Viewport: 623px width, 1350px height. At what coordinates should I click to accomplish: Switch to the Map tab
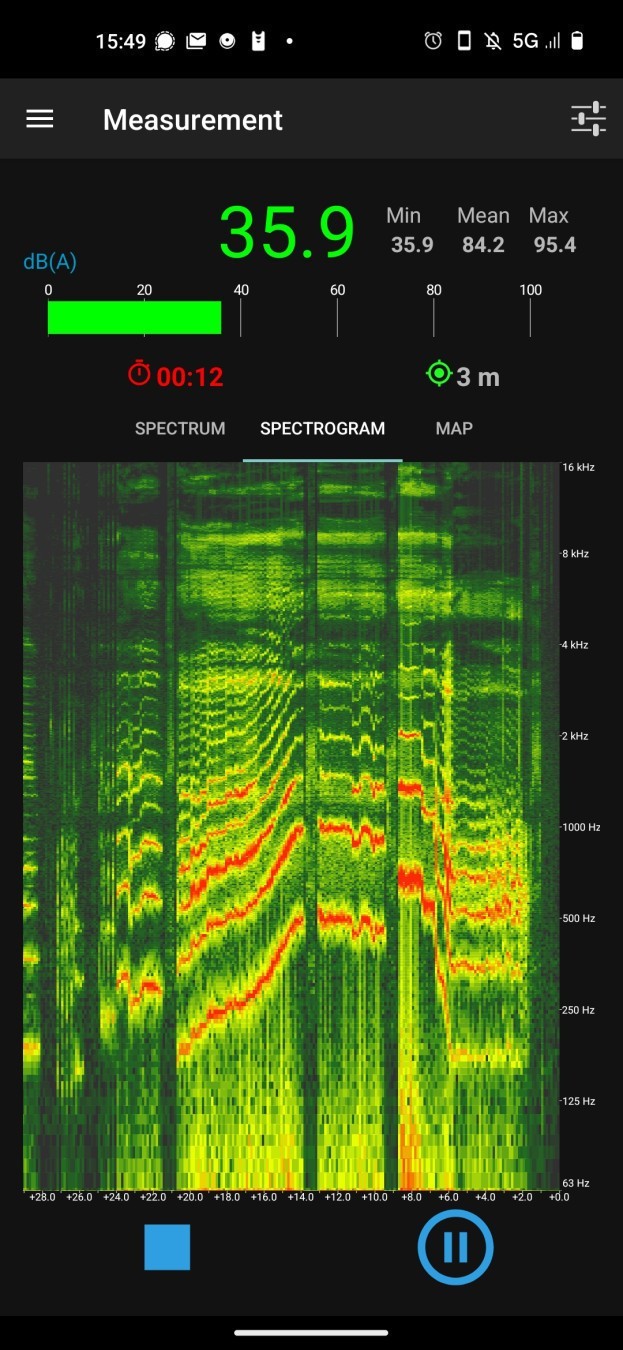454,428
